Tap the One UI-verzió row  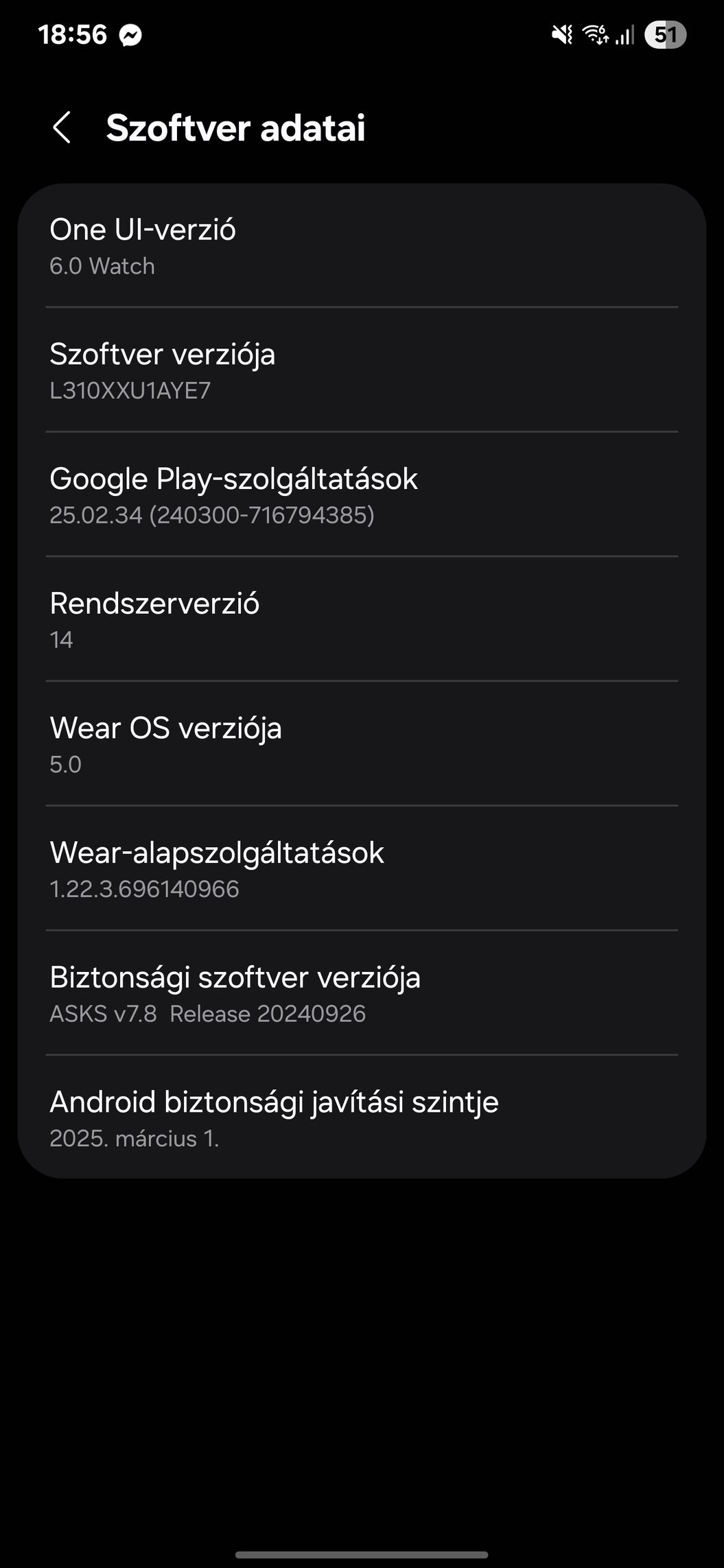(x=362, y=246)
